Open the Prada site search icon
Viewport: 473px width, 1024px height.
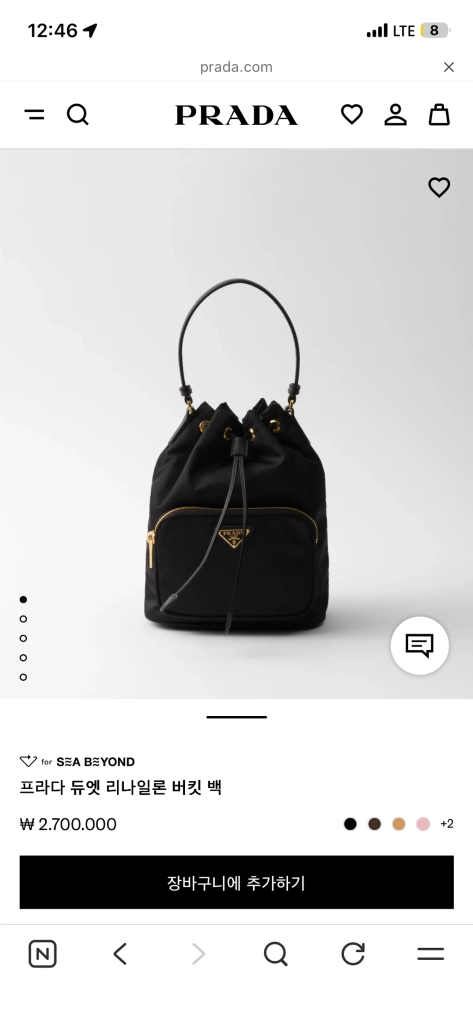[78, 115]
